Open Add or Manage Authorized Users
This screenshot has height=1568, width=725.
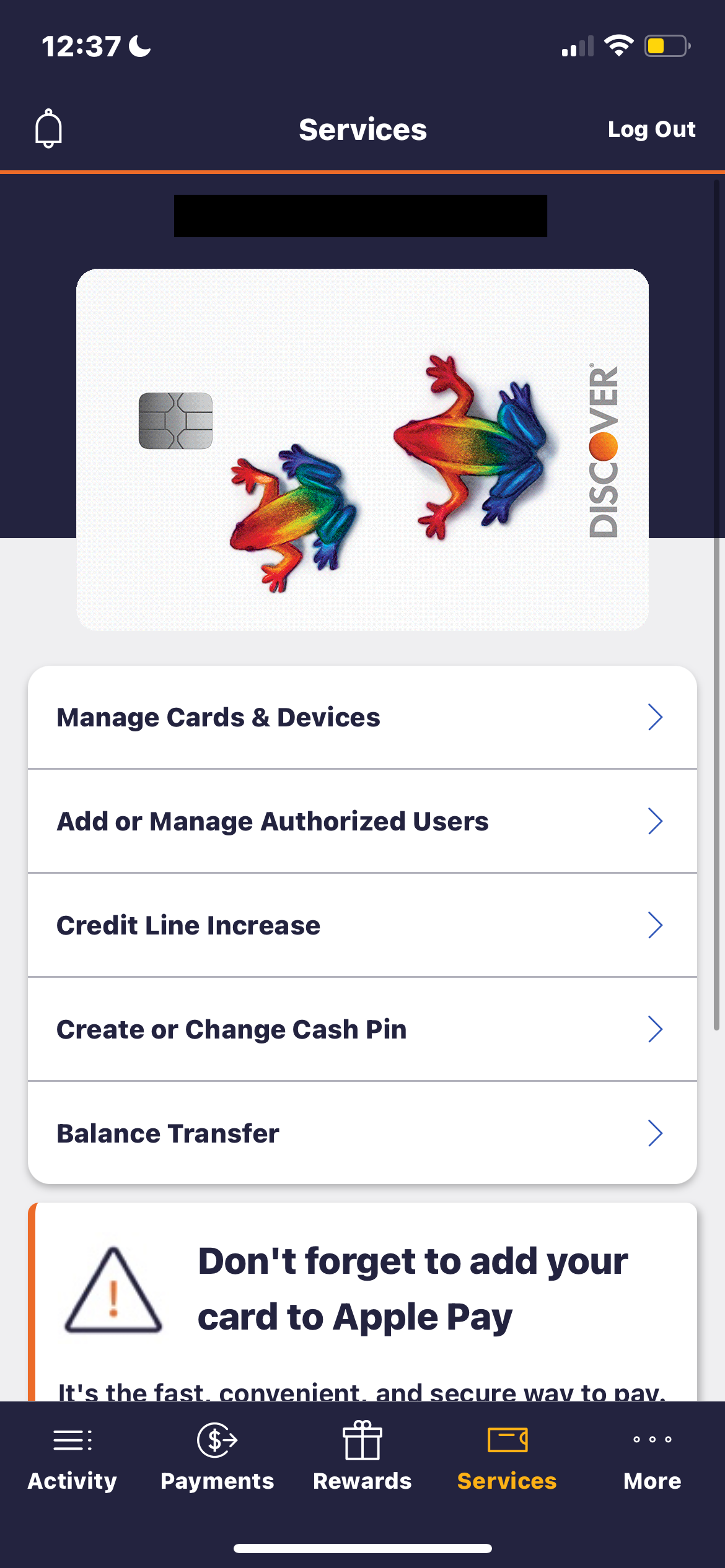362,821
